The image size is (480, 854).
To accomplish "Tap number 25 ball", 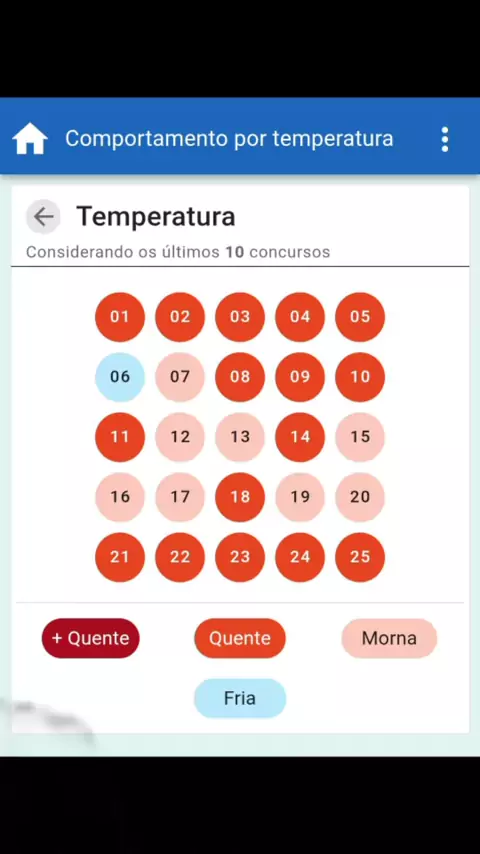I will click(x=360, y=557).
